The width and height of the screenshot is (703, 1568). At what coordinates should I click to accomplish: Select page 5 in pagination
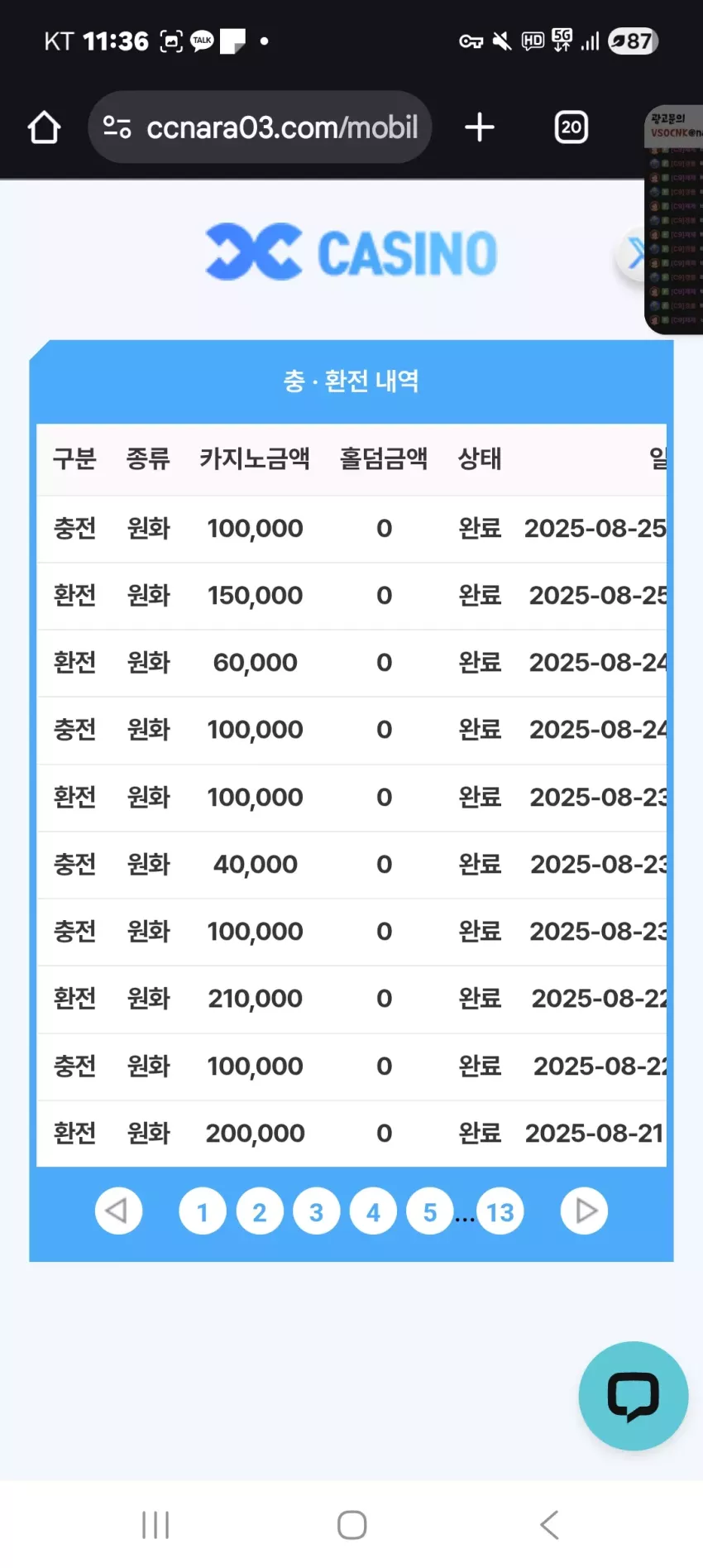[x=430, y=1211]
